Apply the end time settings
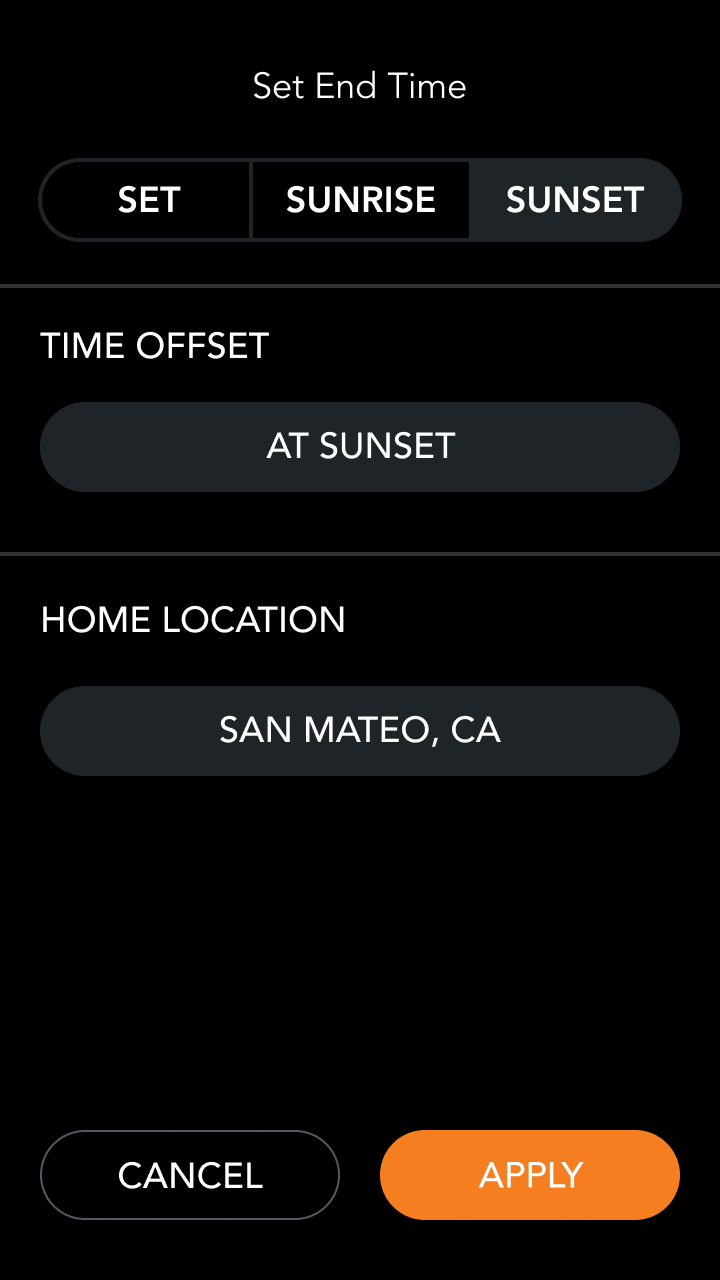 (x=530, y=1175)
